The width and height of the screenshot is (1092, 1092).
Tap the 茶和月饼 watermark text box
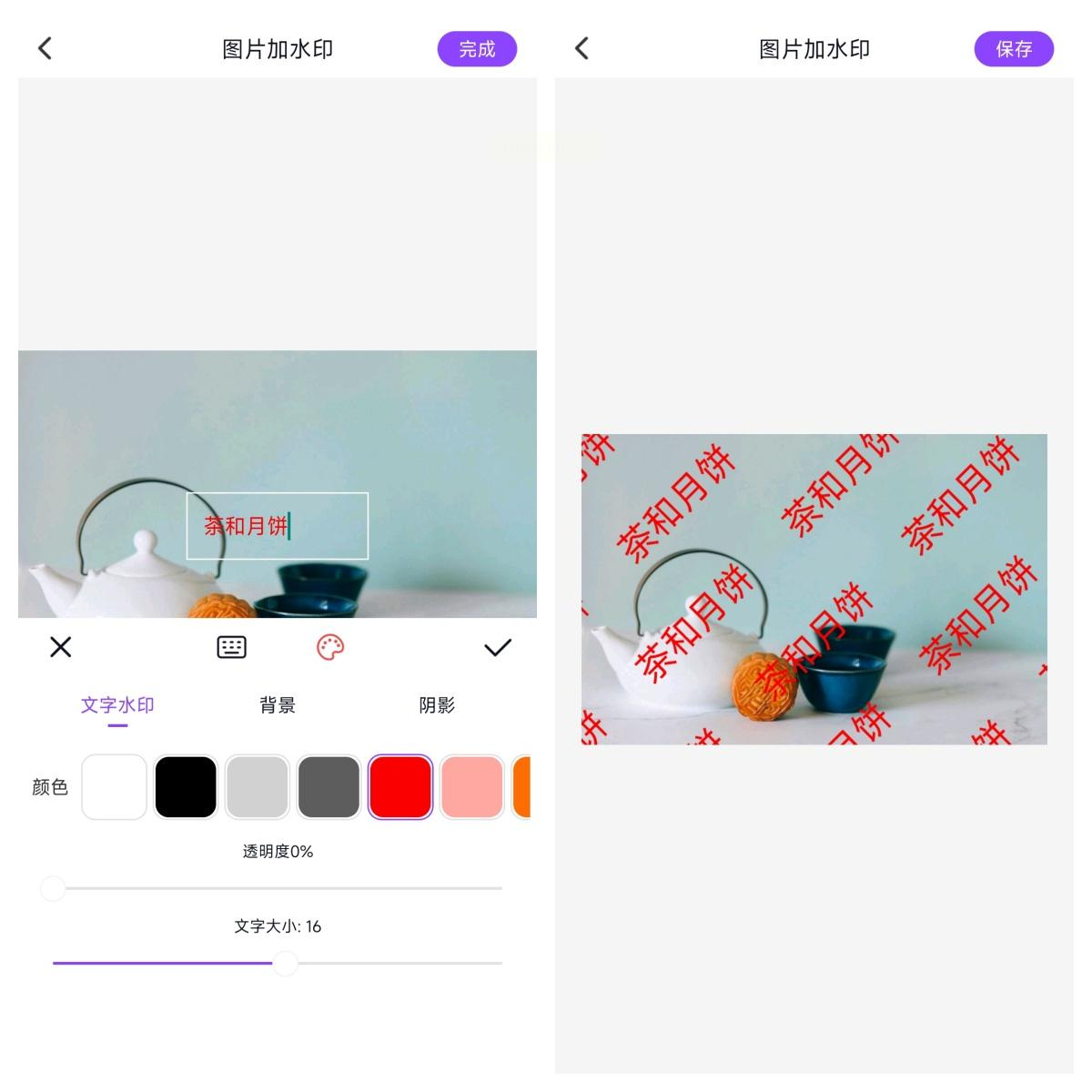(x=277, y=526)
